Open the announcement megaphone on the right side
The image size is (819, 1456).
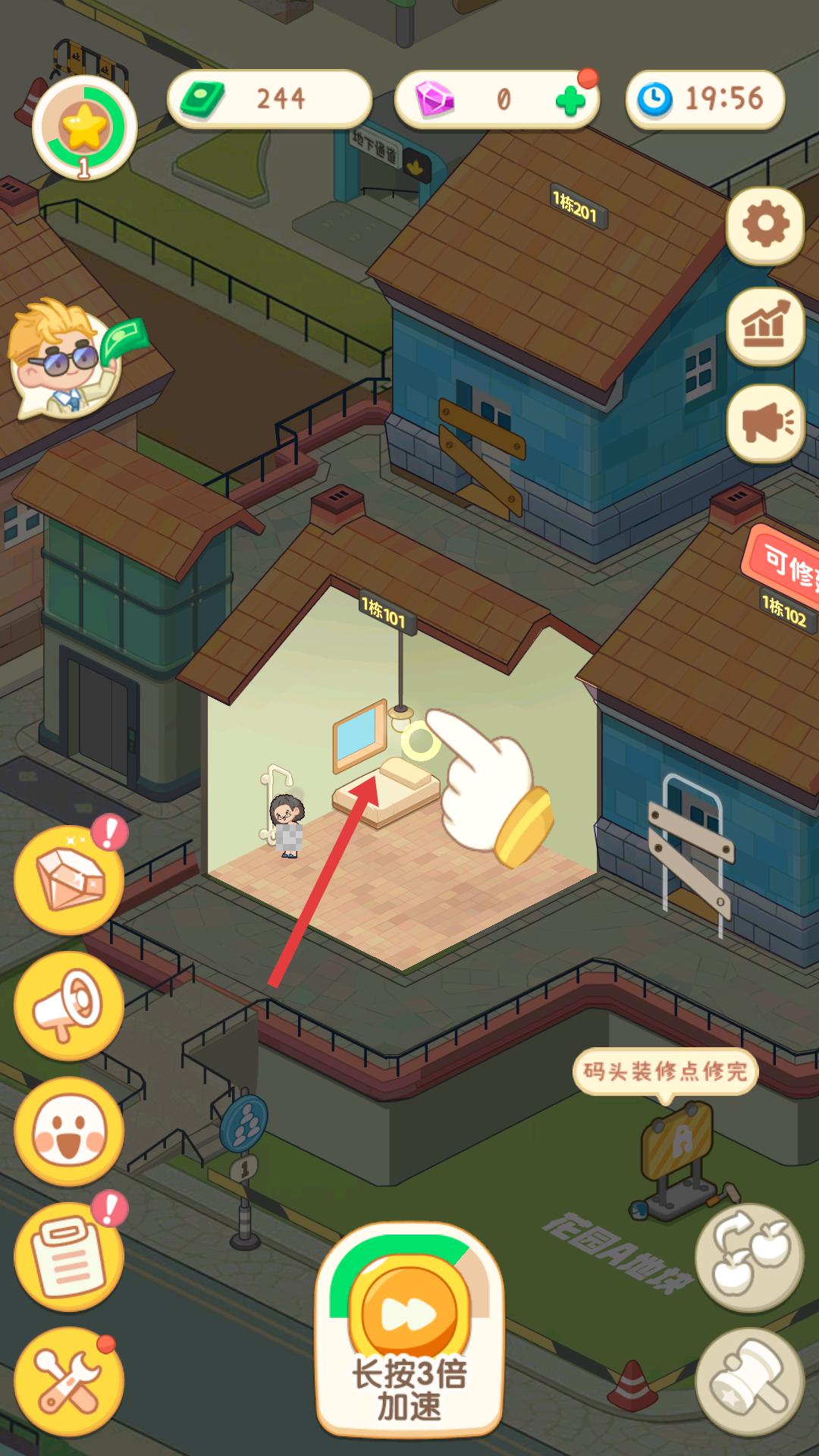[764, 422]
